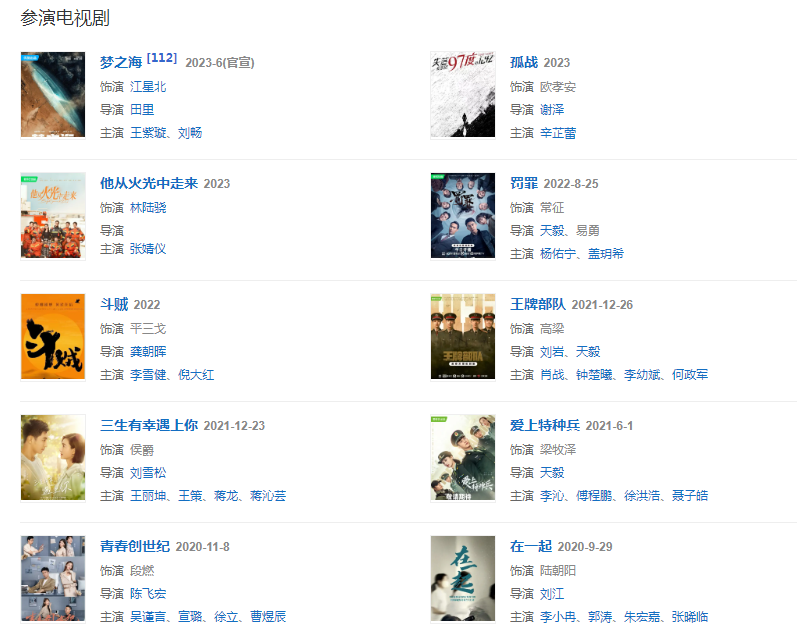This screenshot has height=639, width=797.
Task: Open the 王牌部队 title link
Action: [x=538, y=304]
